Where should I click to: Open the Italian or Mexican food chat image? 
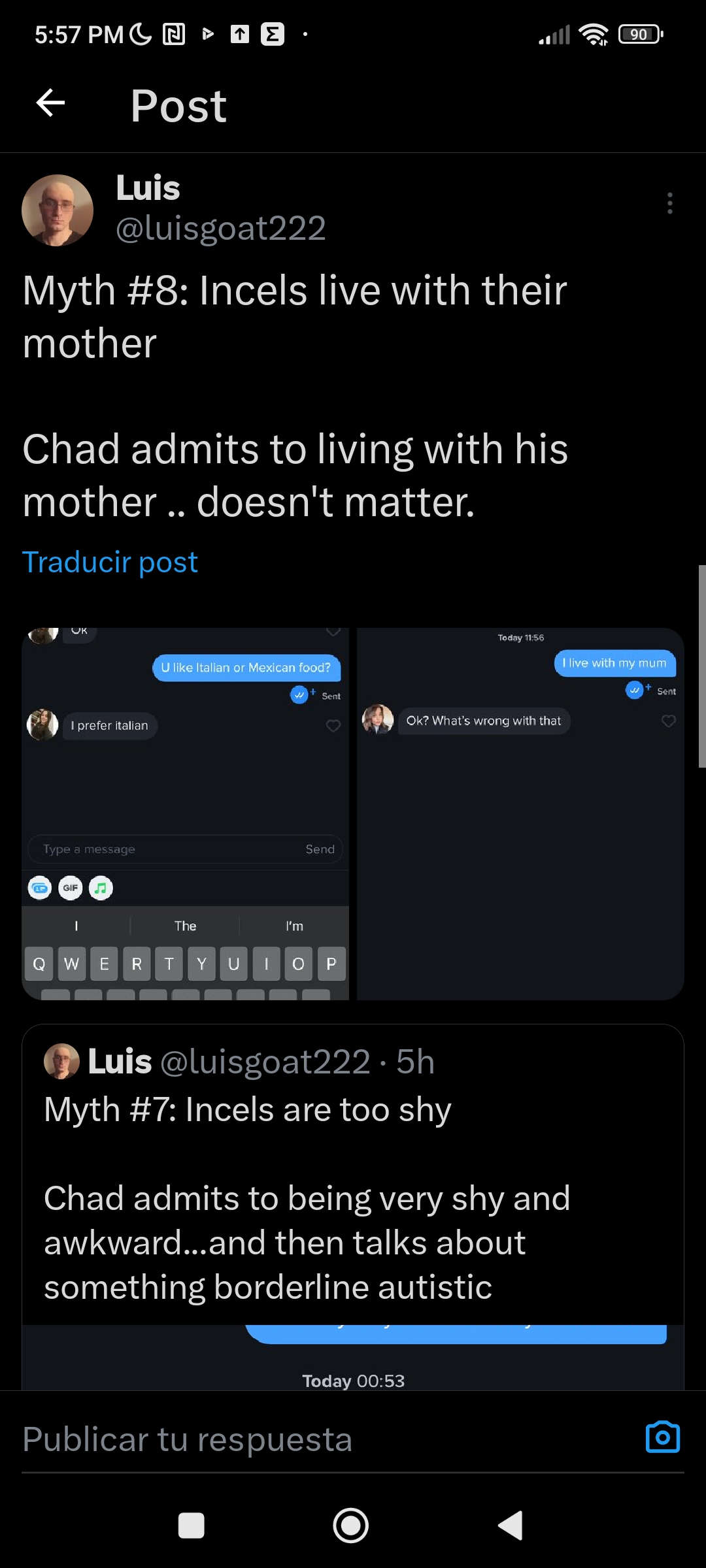point(186,813)
